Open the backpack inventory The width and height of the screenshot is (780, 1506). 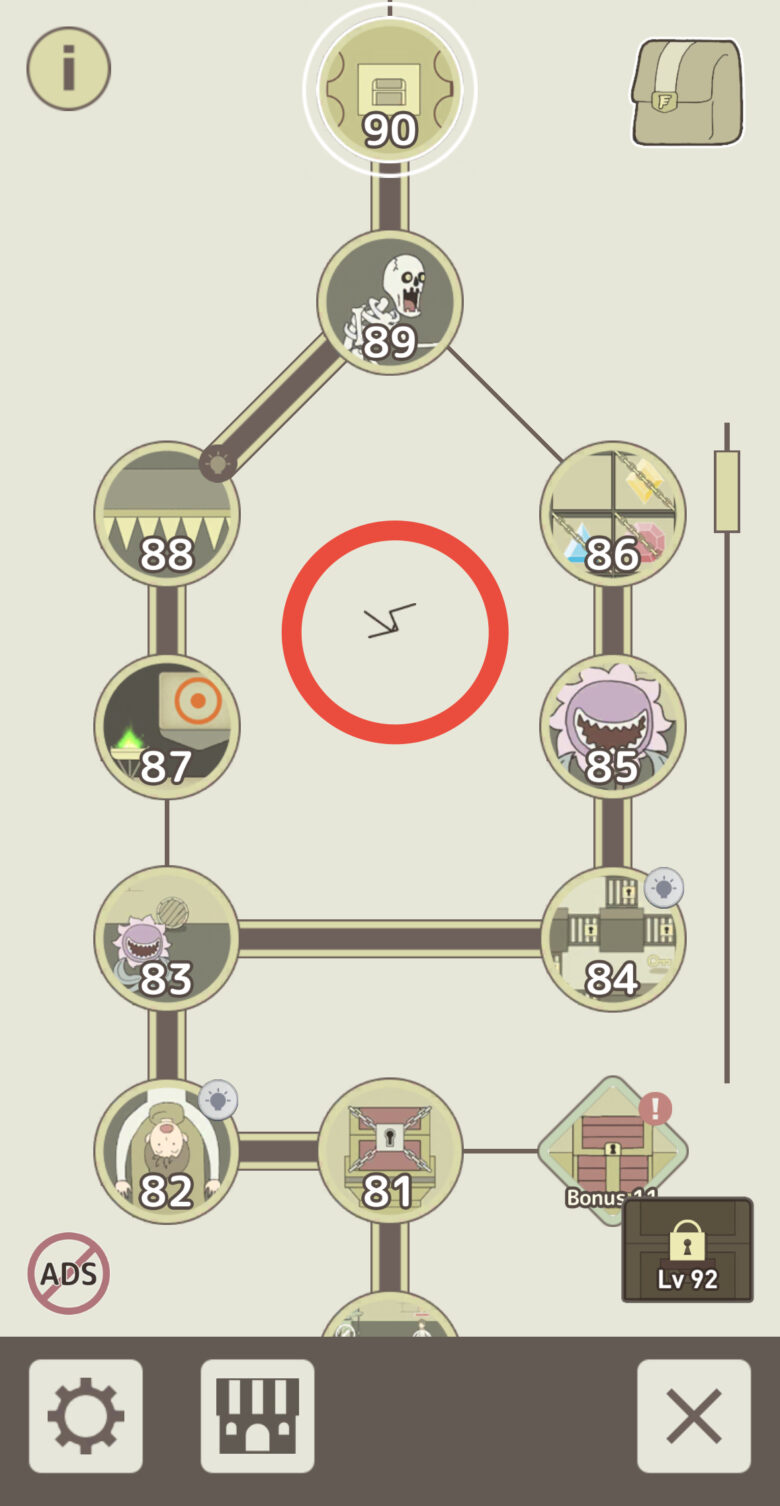(688, 92)
